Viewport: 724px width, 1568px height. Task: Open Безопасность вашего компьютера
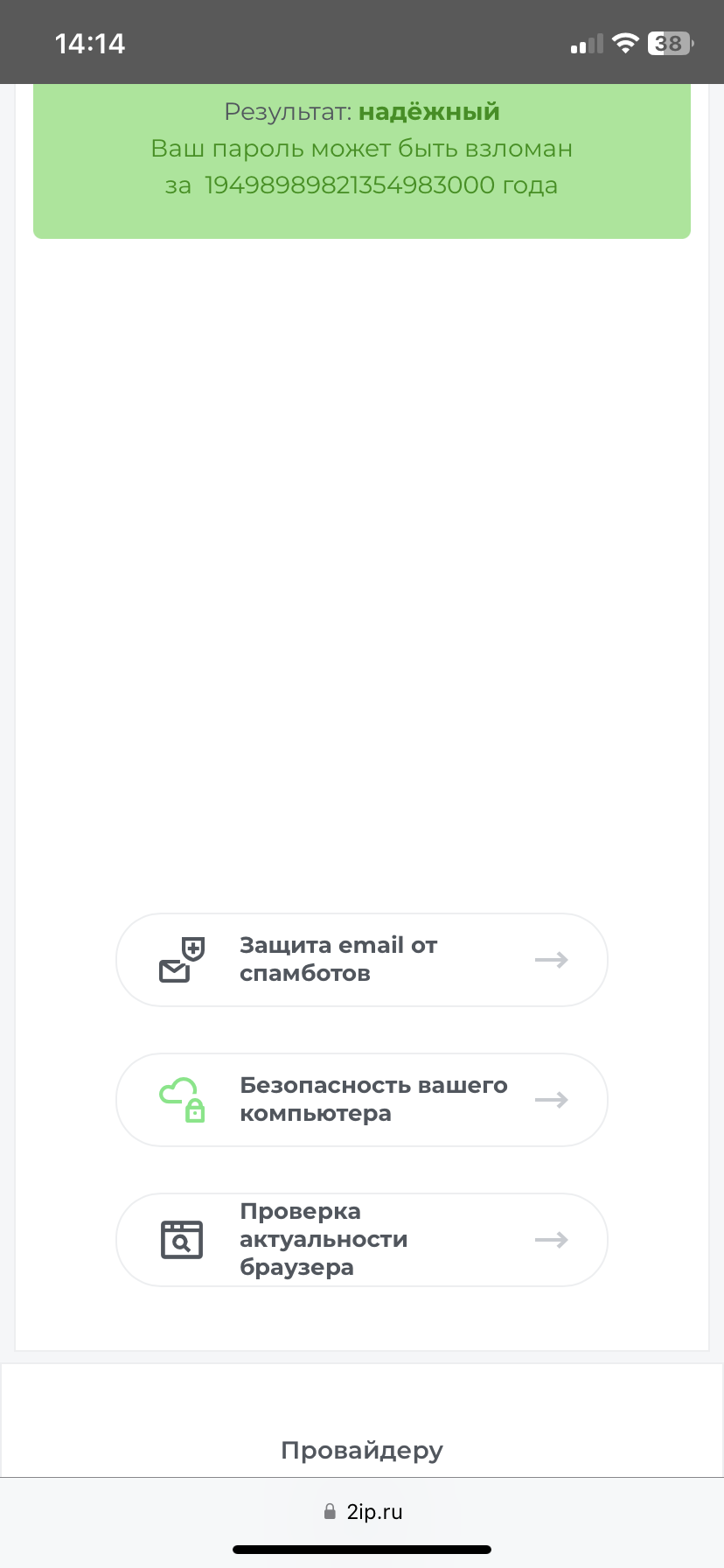coord(361,1100)
